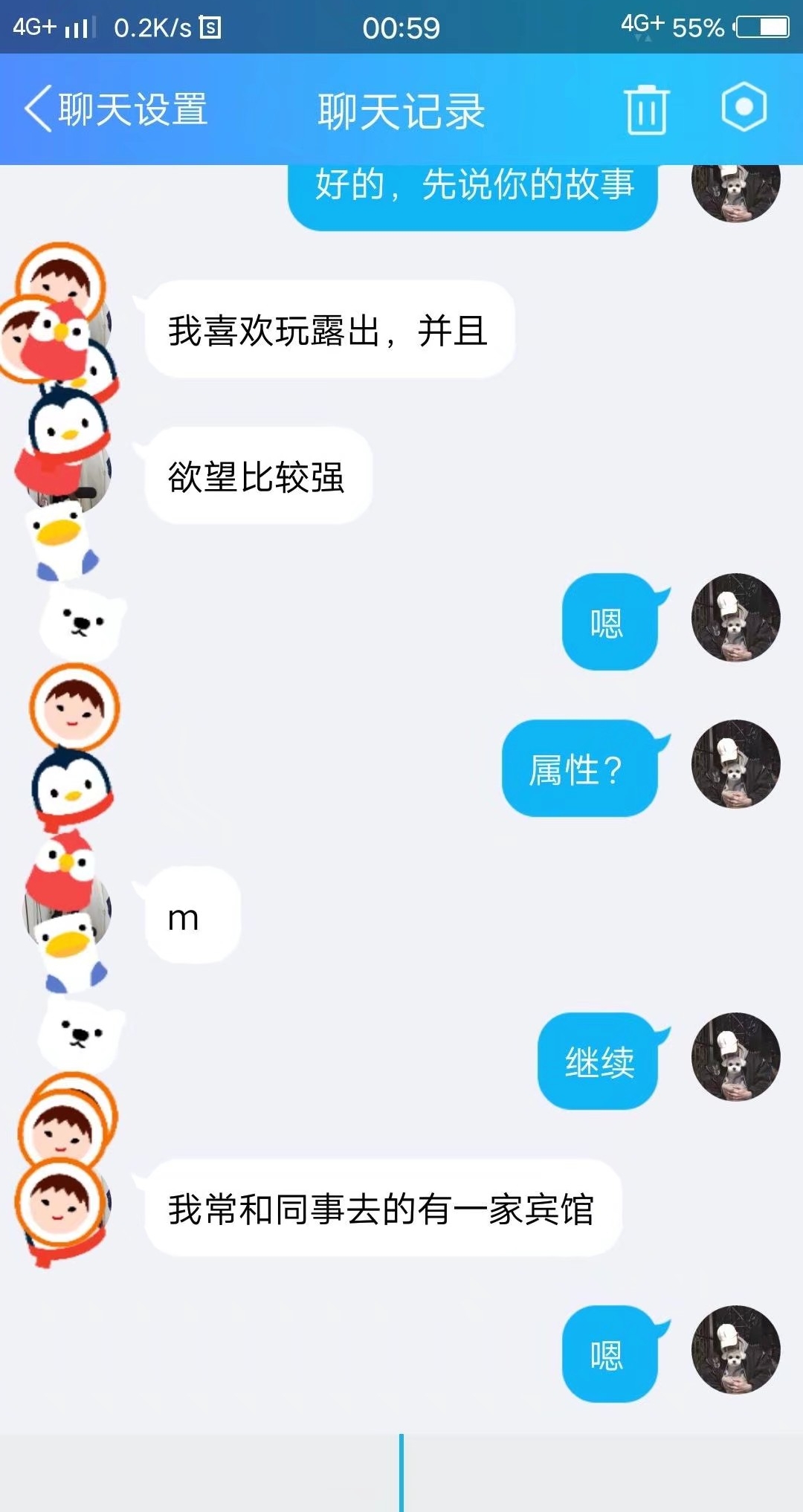Image resolution: width=803 pixels, height=1512 pixels.
Task: Tap the avatar beside 继续 message
Action: 735,1056
